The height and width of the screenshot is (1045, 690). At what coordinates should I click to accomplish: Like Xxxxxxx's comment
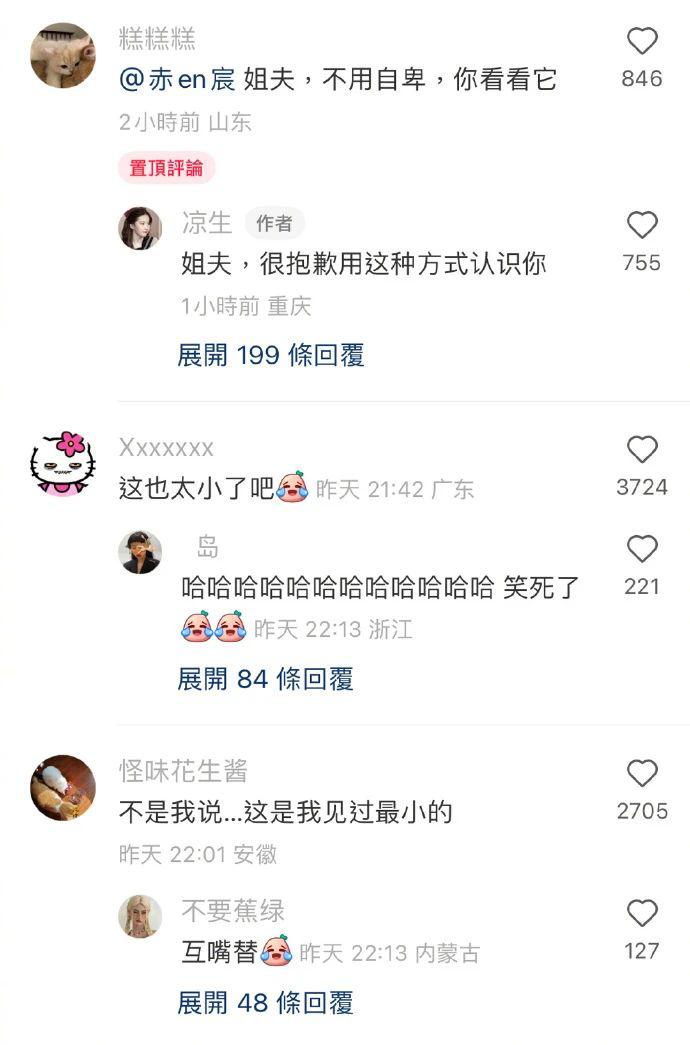tap(641, 450)
